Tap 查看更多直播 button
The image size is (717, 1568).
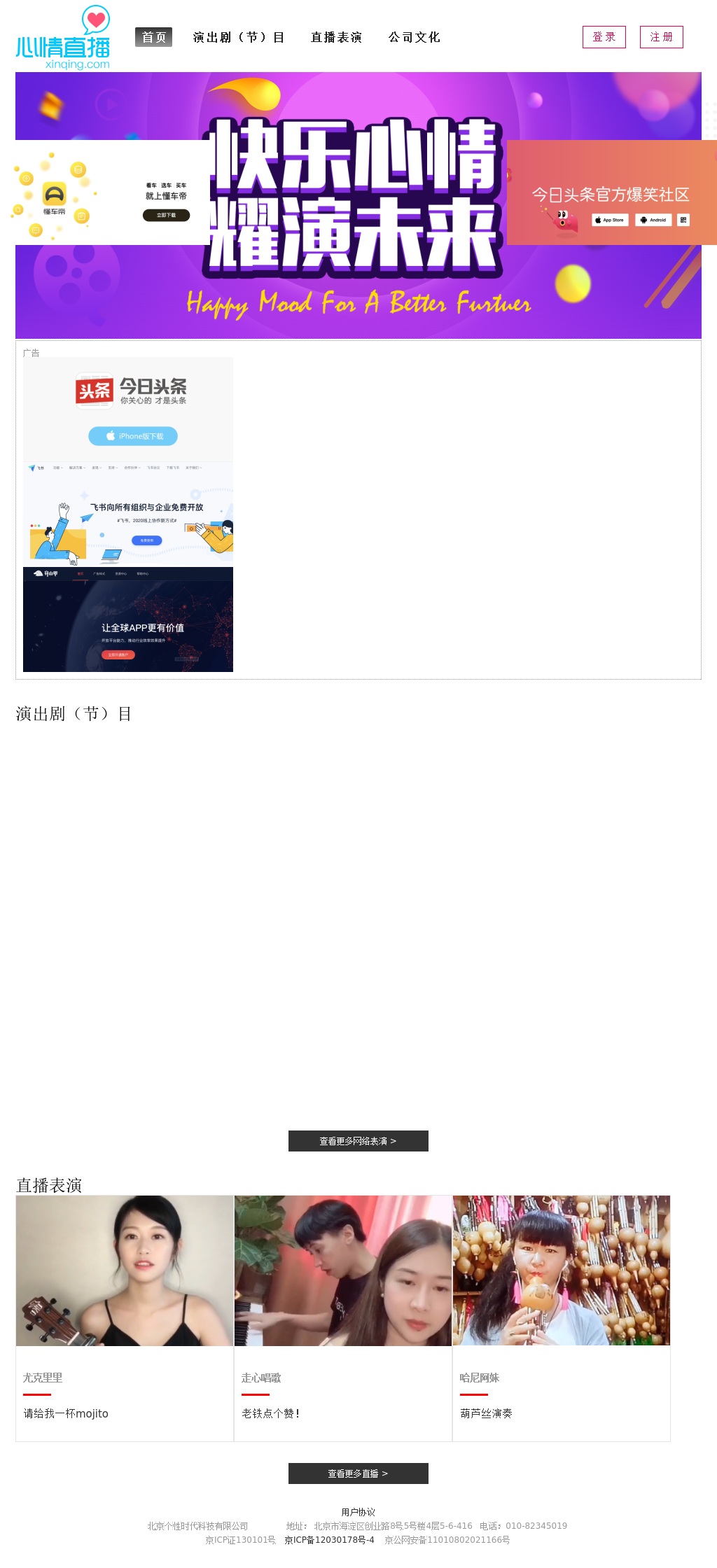click(358, 1473)
